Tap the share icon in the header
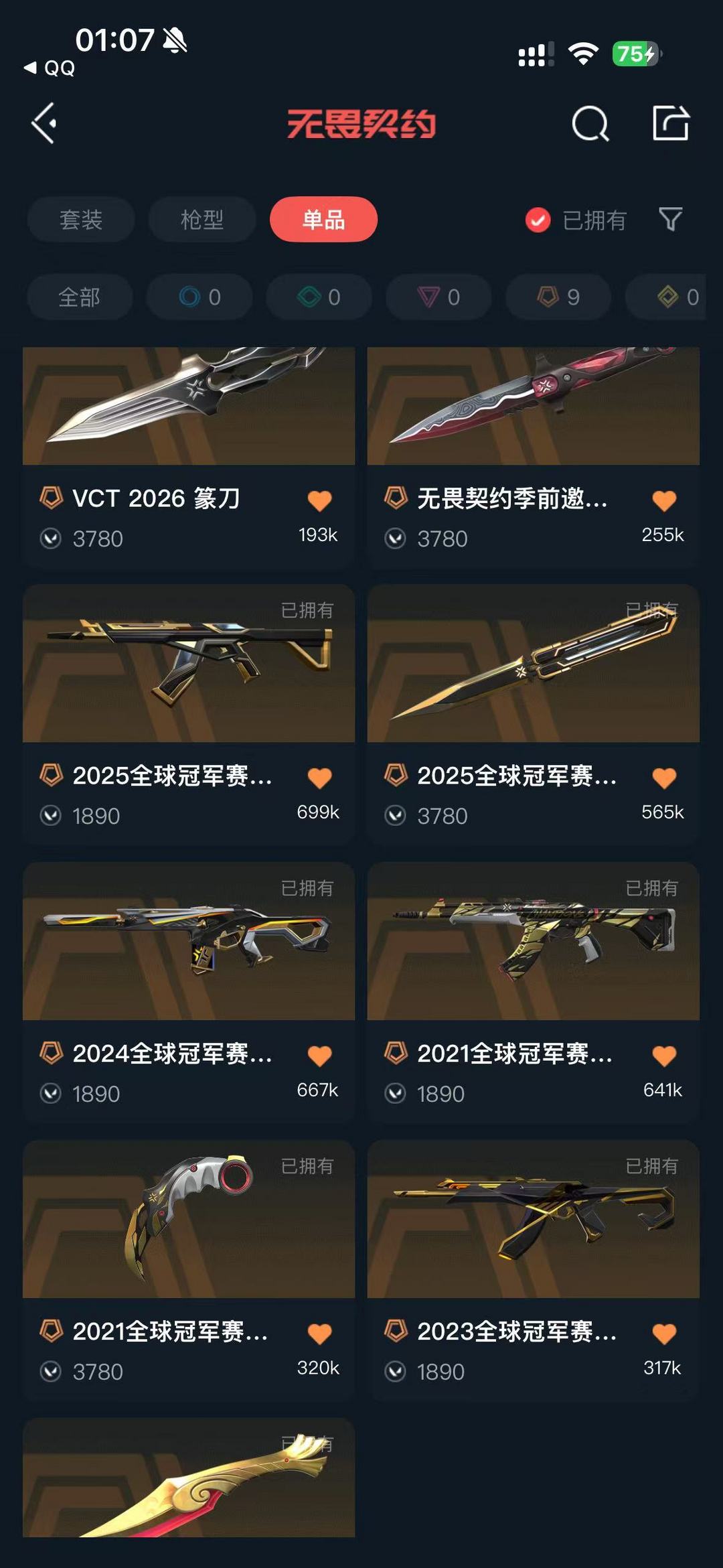 671,123
